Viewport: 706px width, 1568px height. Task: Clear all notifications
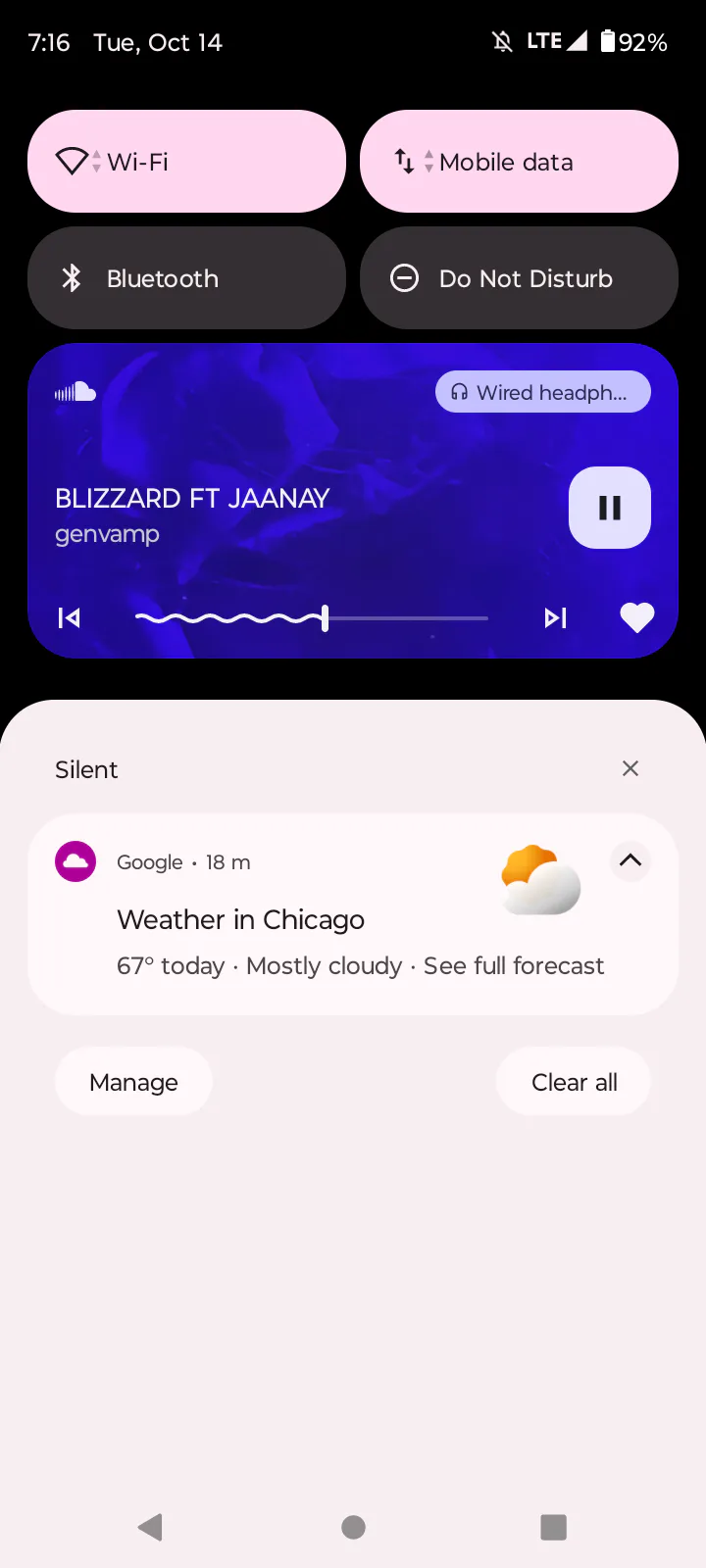click(574, 1082)
